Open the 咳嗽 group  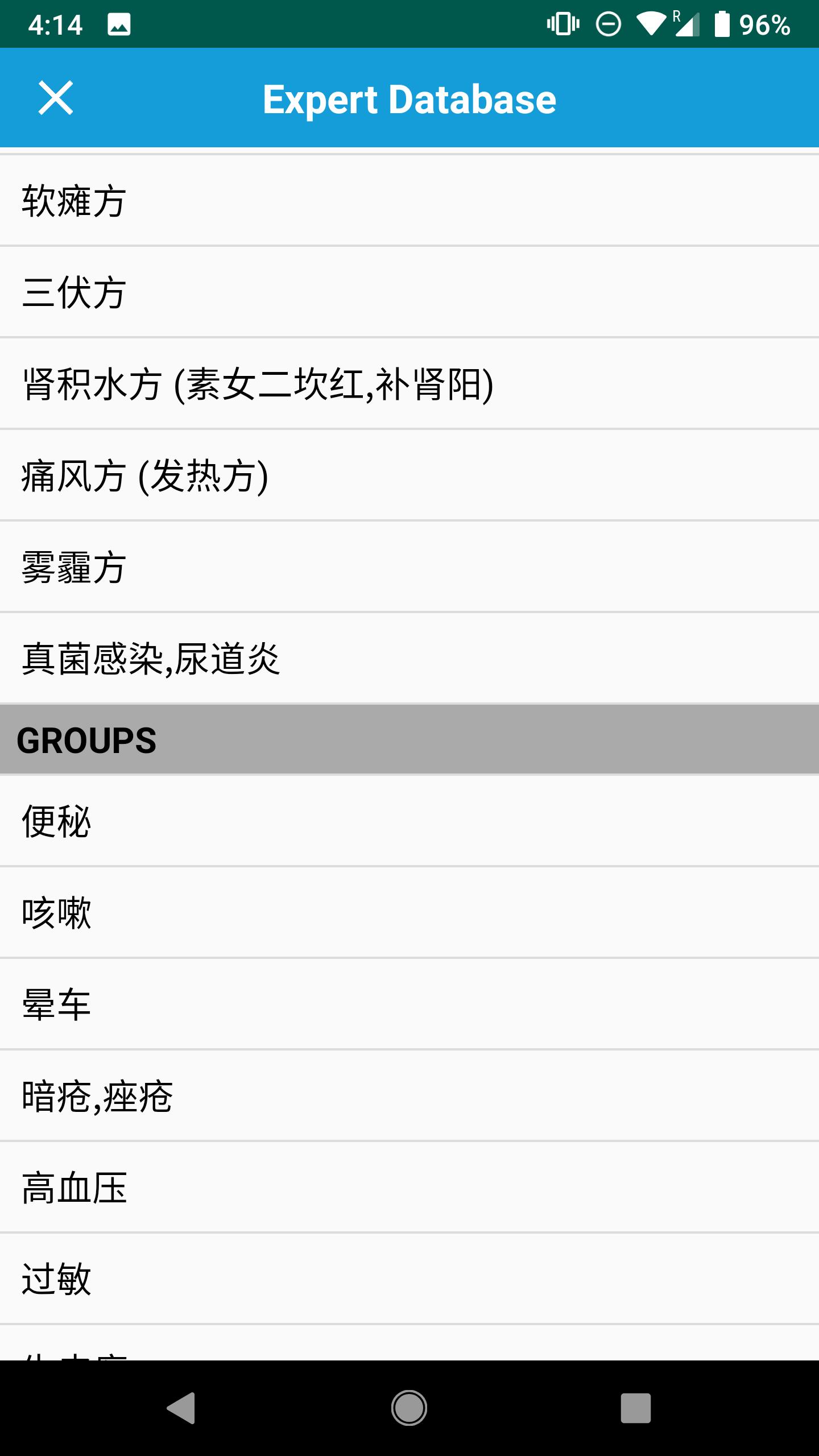(409, 912)
